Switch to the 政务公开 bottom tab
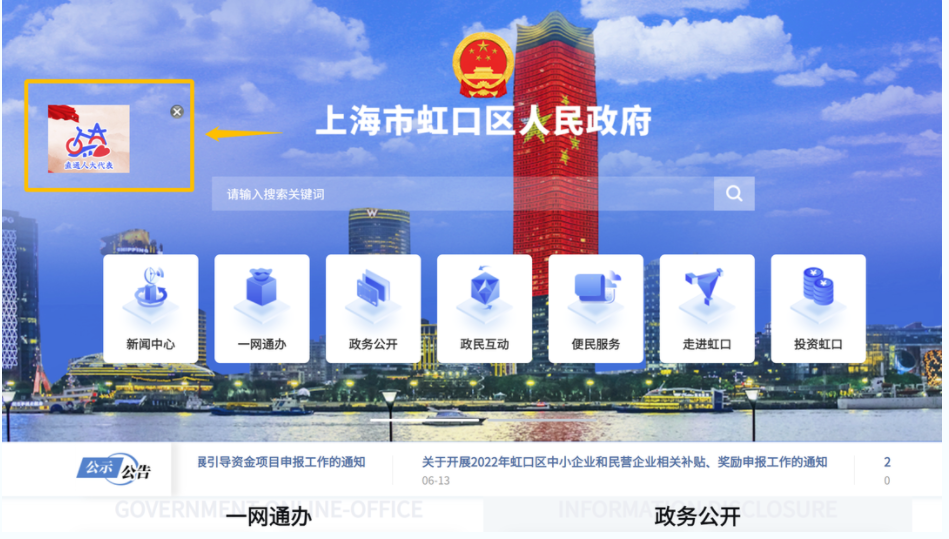Viewport: 949px width, 539px height. pyautogui.click(x=697, y=516)
